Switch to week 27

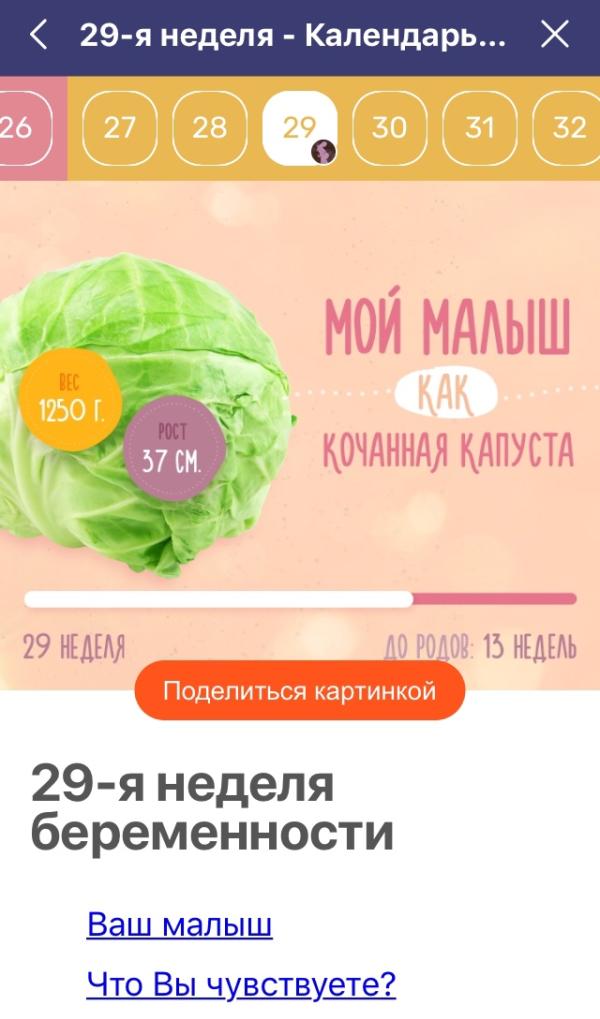click(x=119, y=128)
